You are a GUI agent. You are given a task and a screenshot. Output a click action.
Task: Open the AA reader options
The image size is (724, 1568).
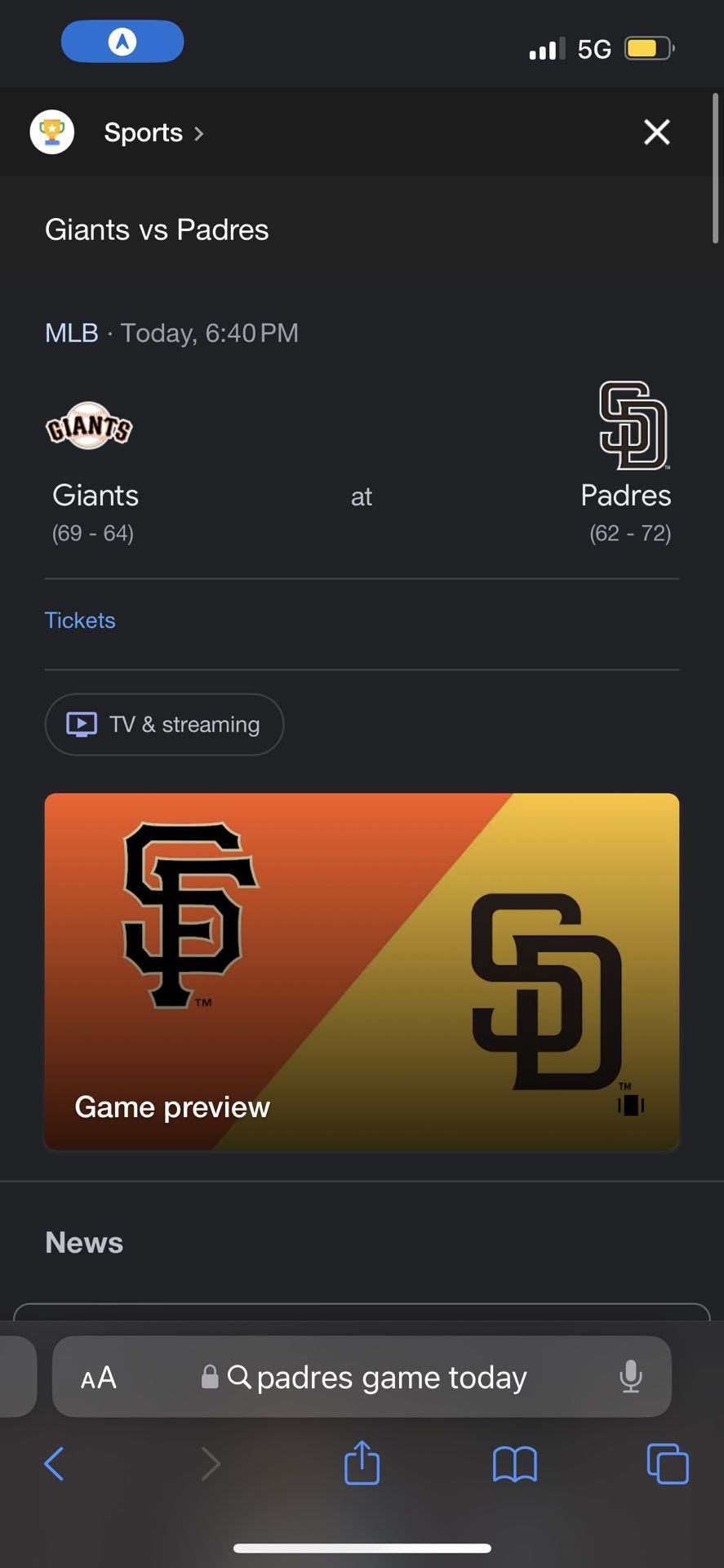click(x=99, y=1378)
